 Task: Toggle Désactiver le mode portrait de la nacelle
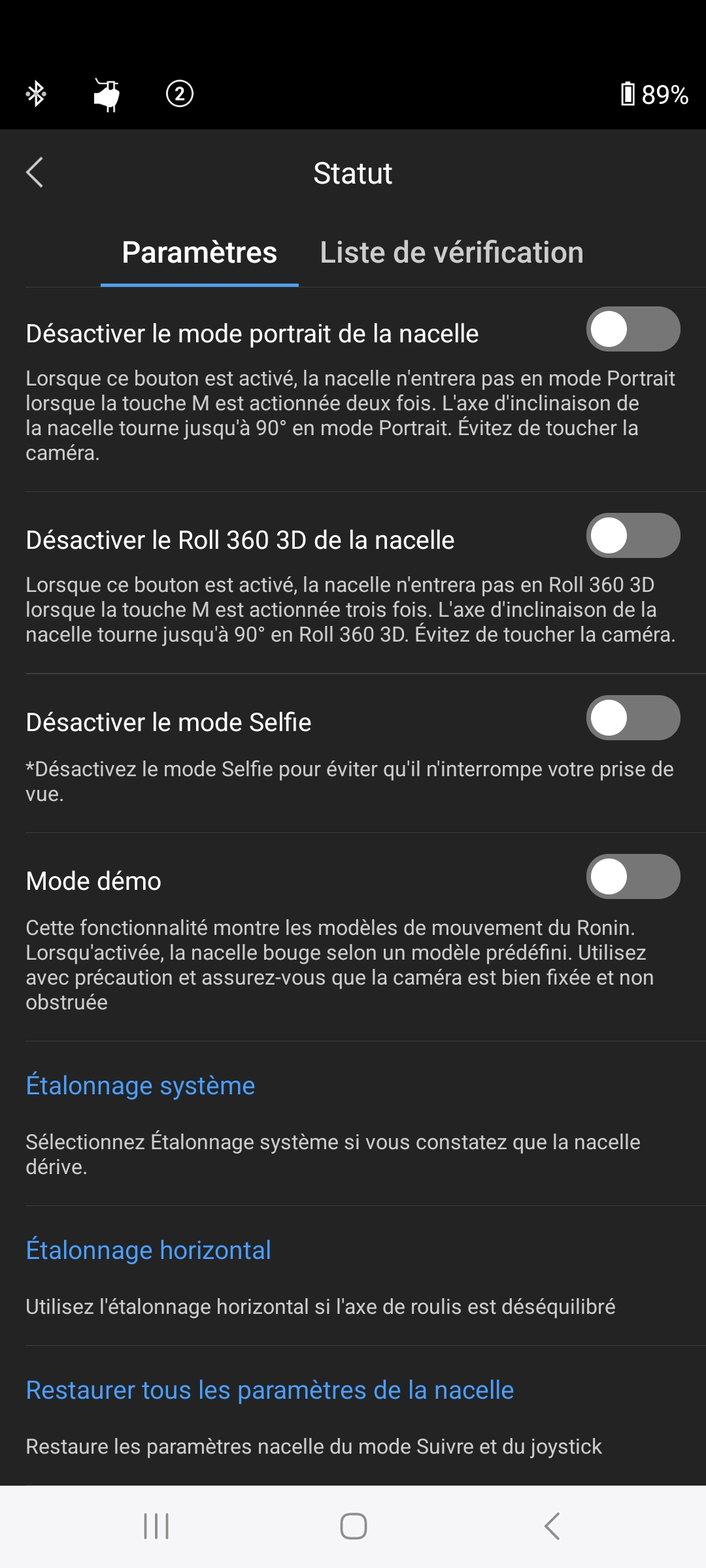[632, 329]
